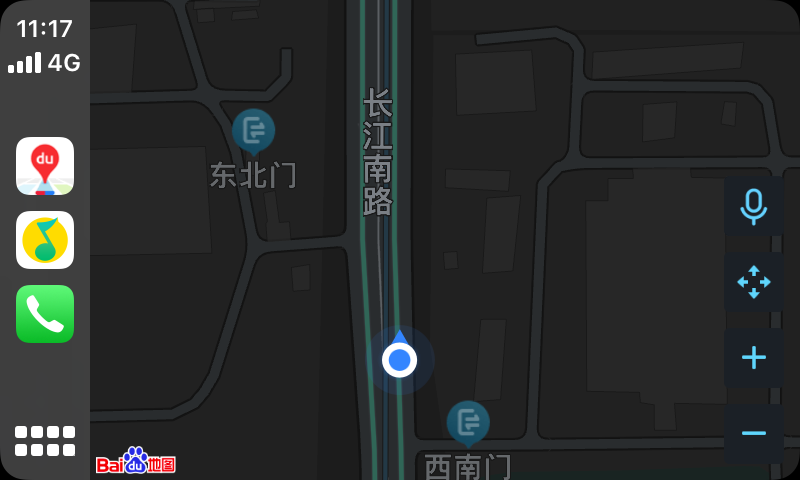Open the Baidu Maps app icon
The width and height of the screenshot is (800, 480).
pyautogui.click(x=45, y=166)
